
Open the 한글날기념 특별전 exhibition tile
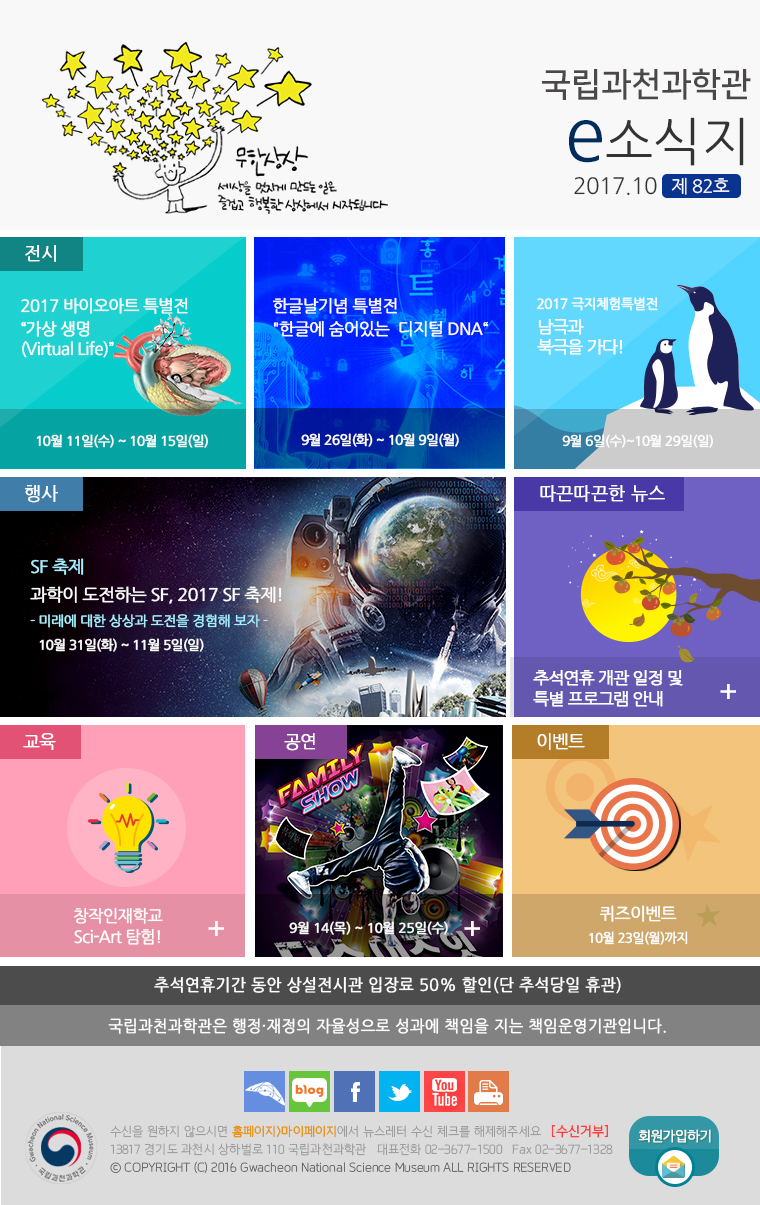click(379, 352)
